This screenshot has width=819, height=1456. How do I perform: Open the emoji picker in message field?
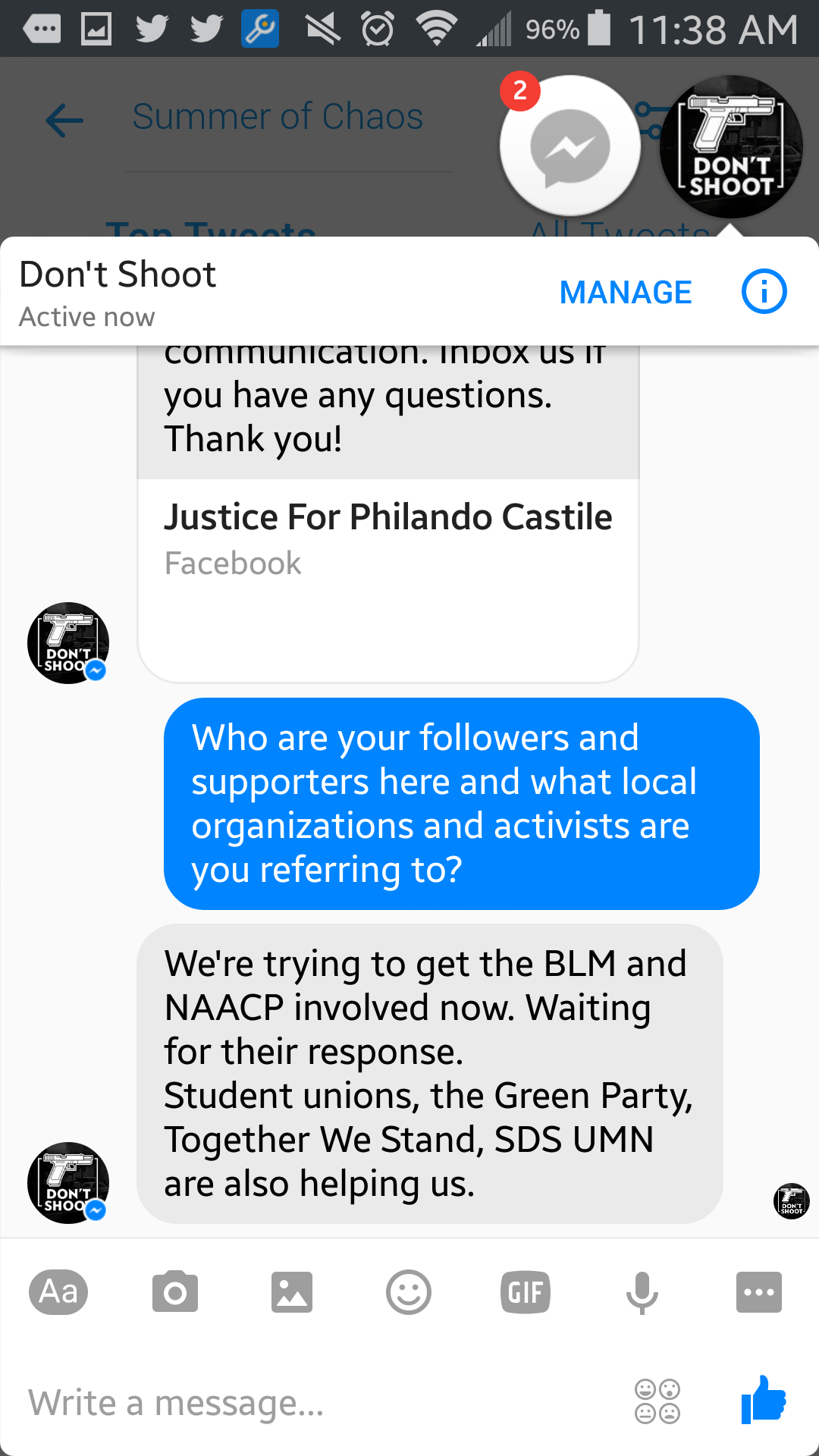[x=657, y=1401]
